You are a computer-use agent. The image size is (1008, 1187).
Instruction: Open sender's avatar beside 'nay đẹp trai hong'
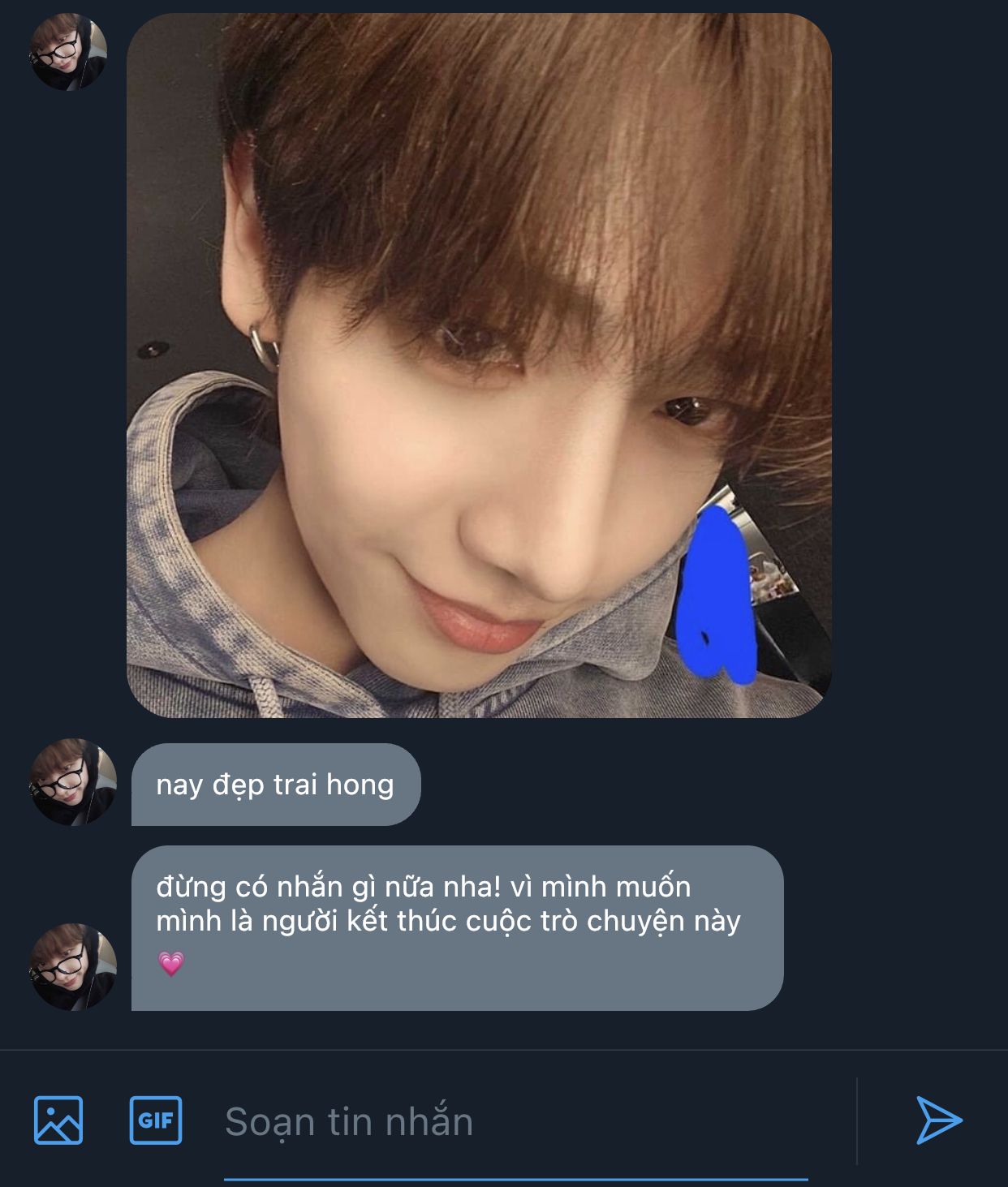tap(73, 782)
